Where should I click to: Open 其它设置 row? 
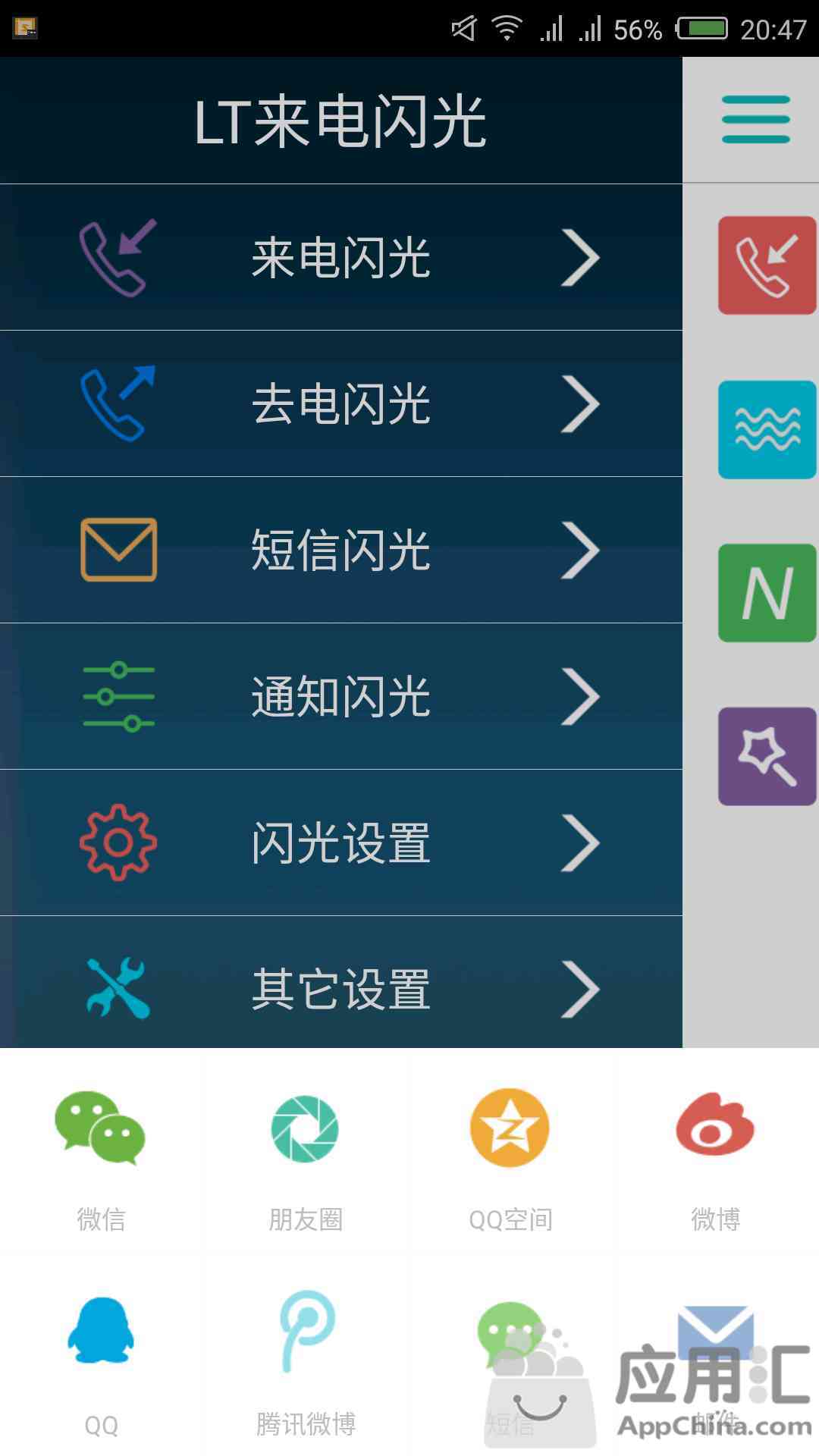click(341, 988)
